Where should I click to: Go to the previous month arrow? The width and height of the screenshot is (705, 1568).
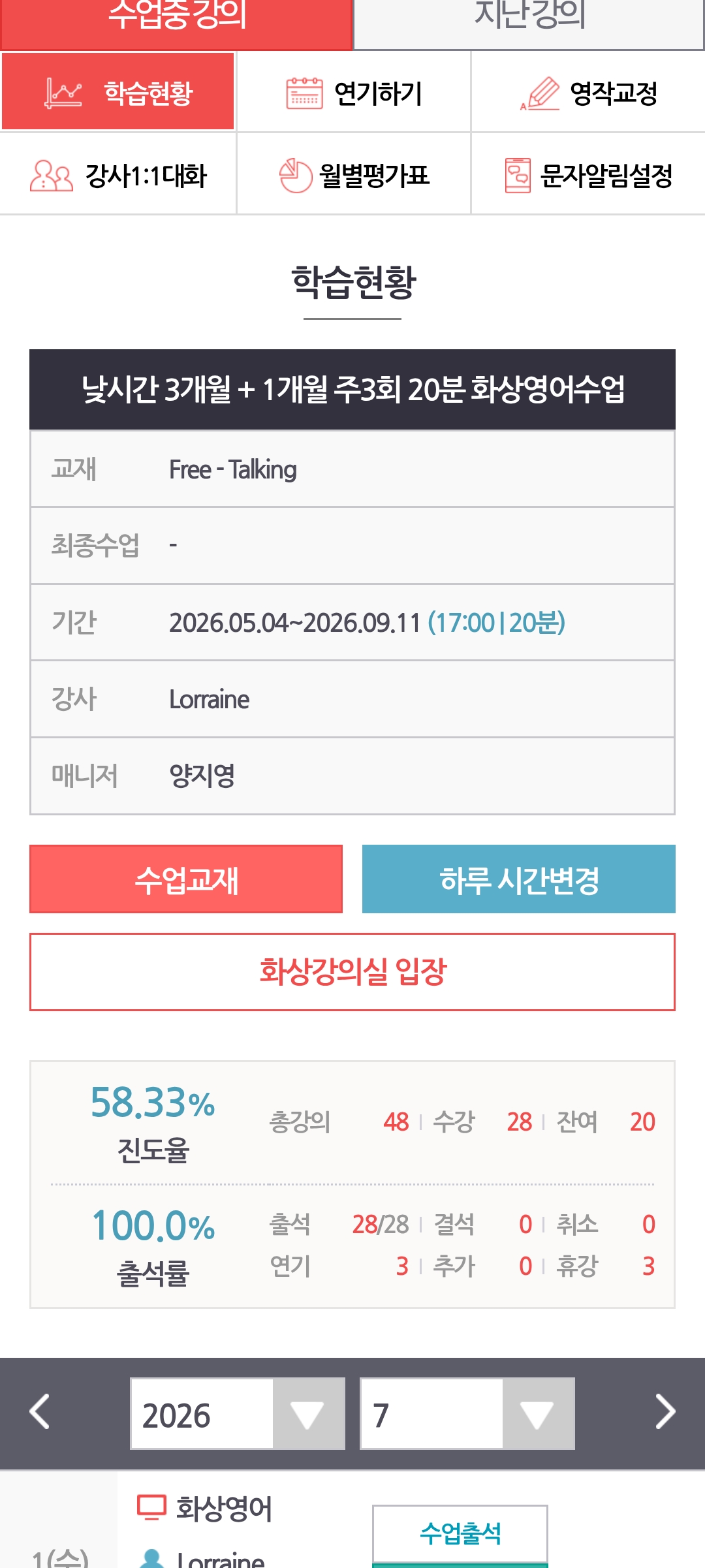pyautogui.click(x=40, y=1411)
